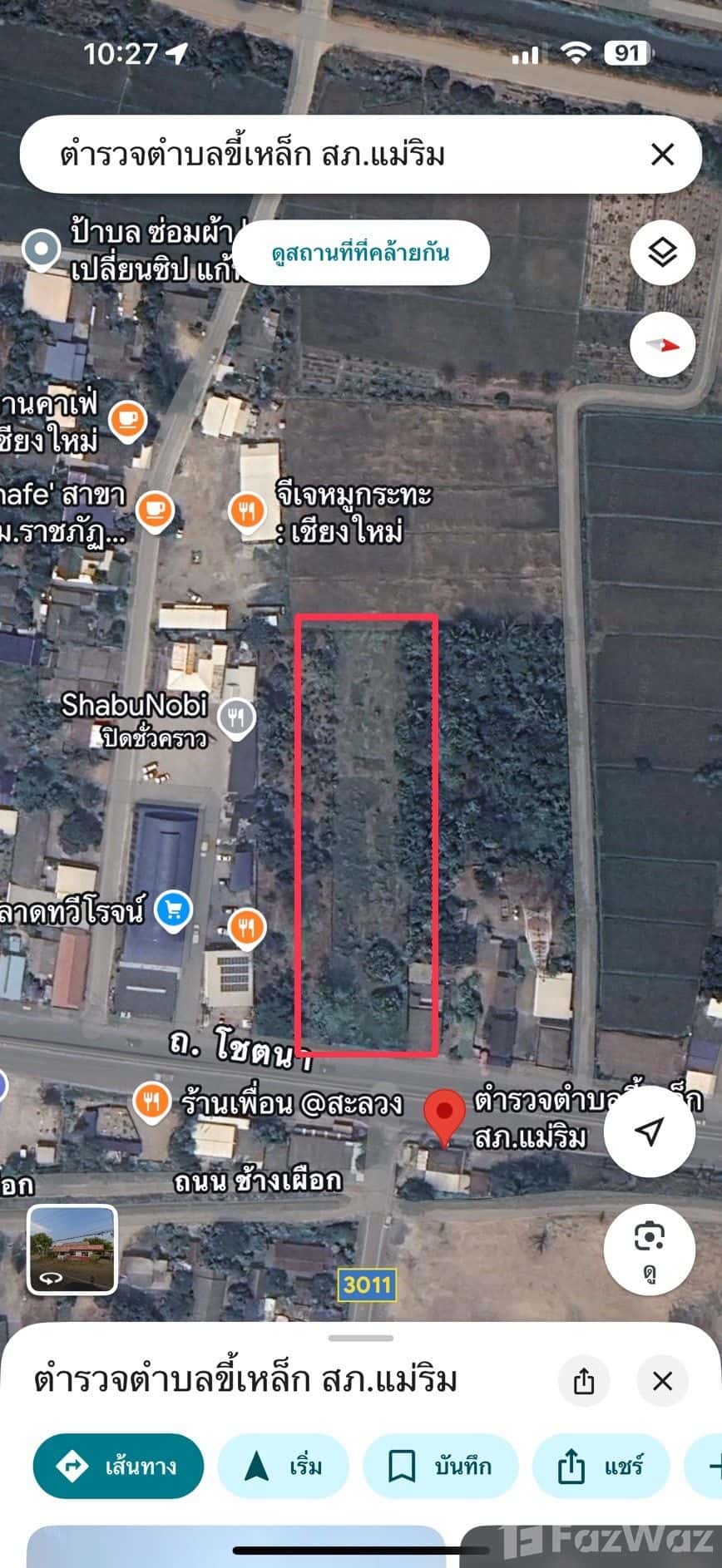Image resolution: width=722 pixels, height=1568 pixels.
Task: Clear the search query with the X
Action: pyautogui.click(x=662, y=155)
